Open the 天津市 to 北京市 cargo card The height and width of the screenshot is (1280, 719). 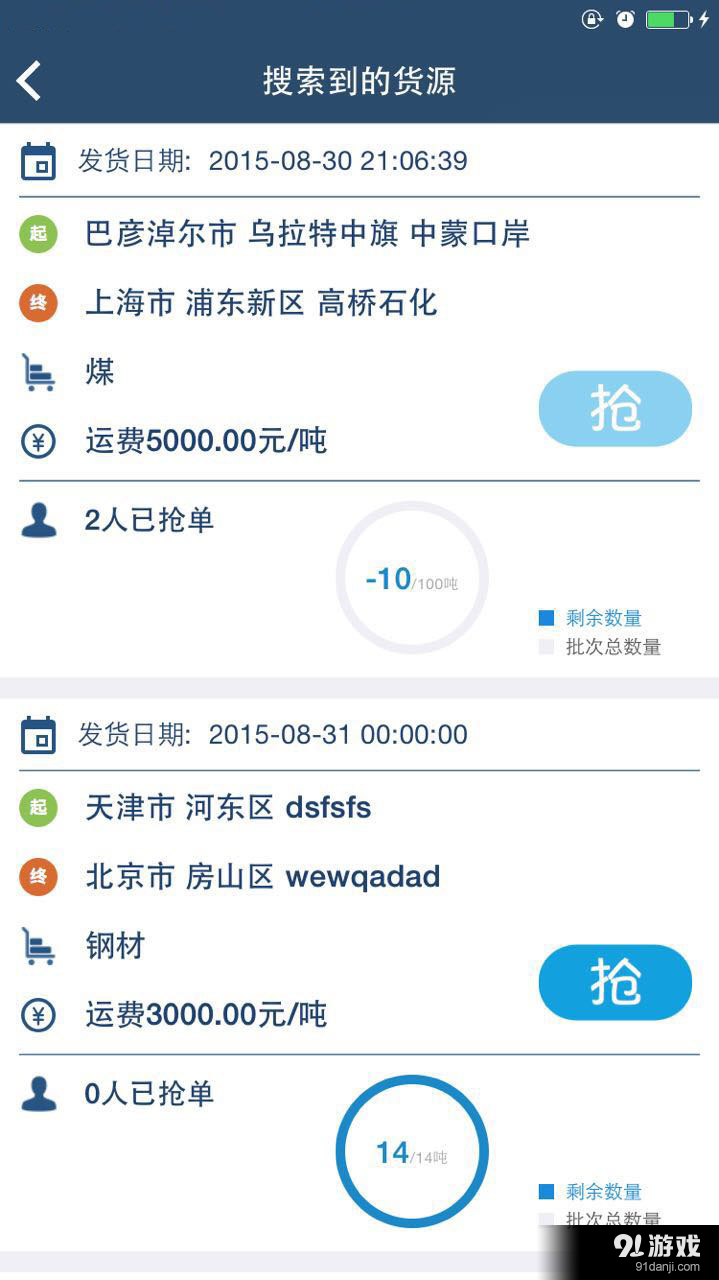280,876
